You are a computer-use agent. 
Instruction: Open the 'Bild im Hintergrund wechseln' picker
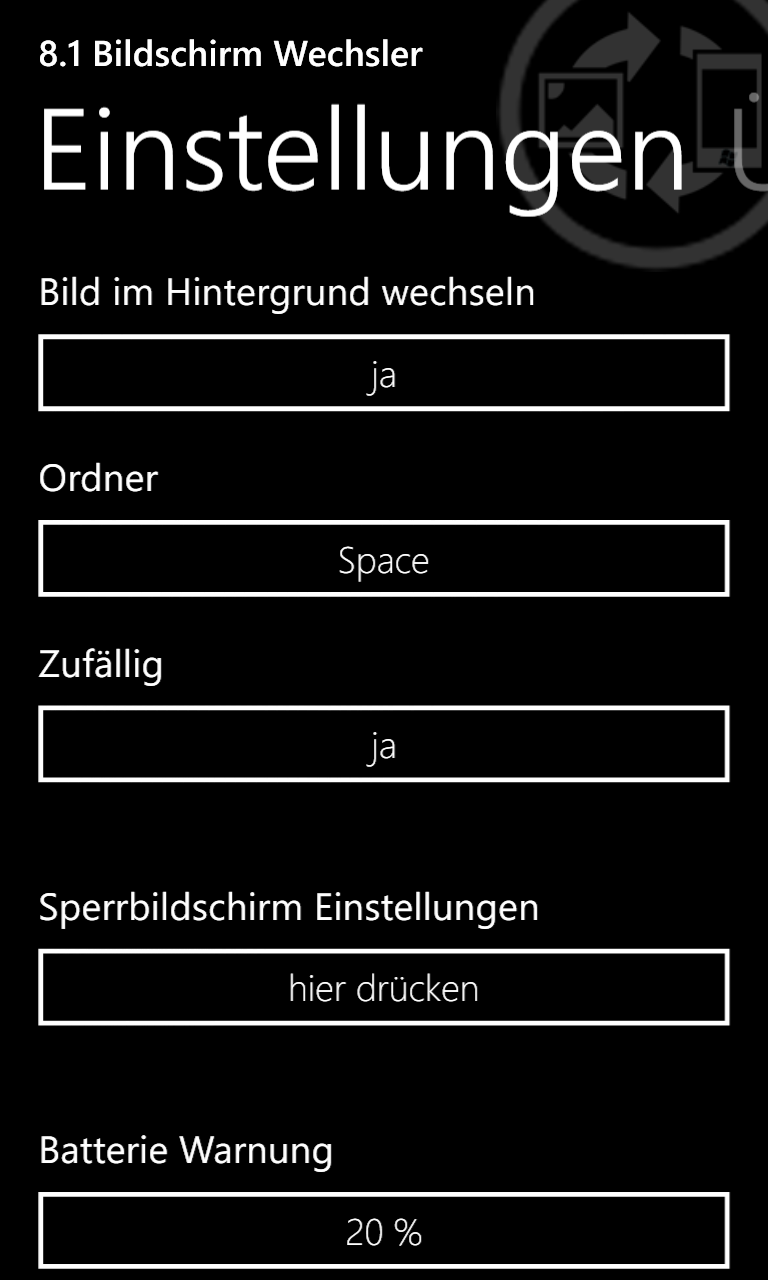384,373
